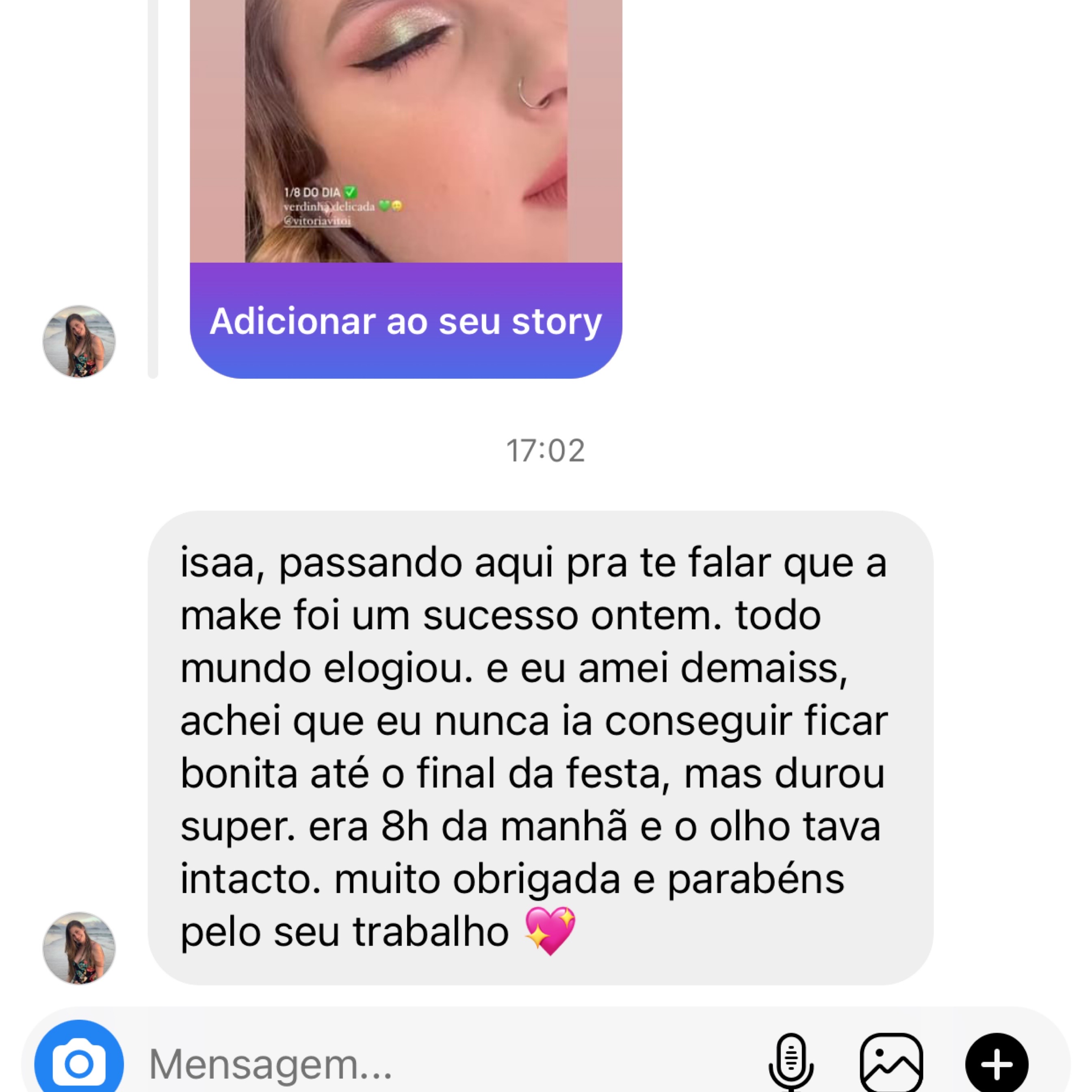Record a voice message with the microphone
The width and height of the screenshot is (1092, 1092).
click(x=790, y=1063)
